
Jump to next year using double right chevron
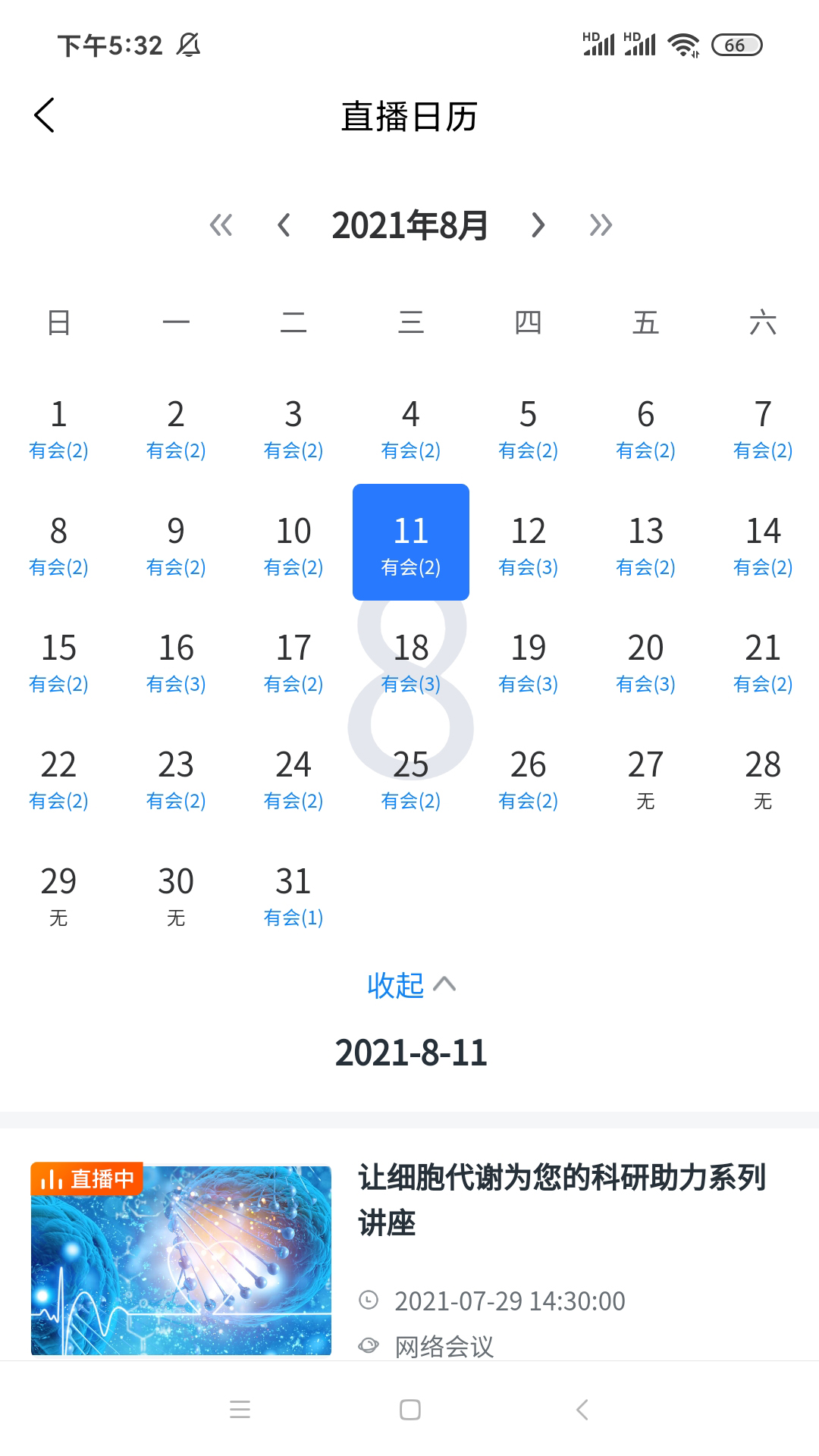(601, 225)
